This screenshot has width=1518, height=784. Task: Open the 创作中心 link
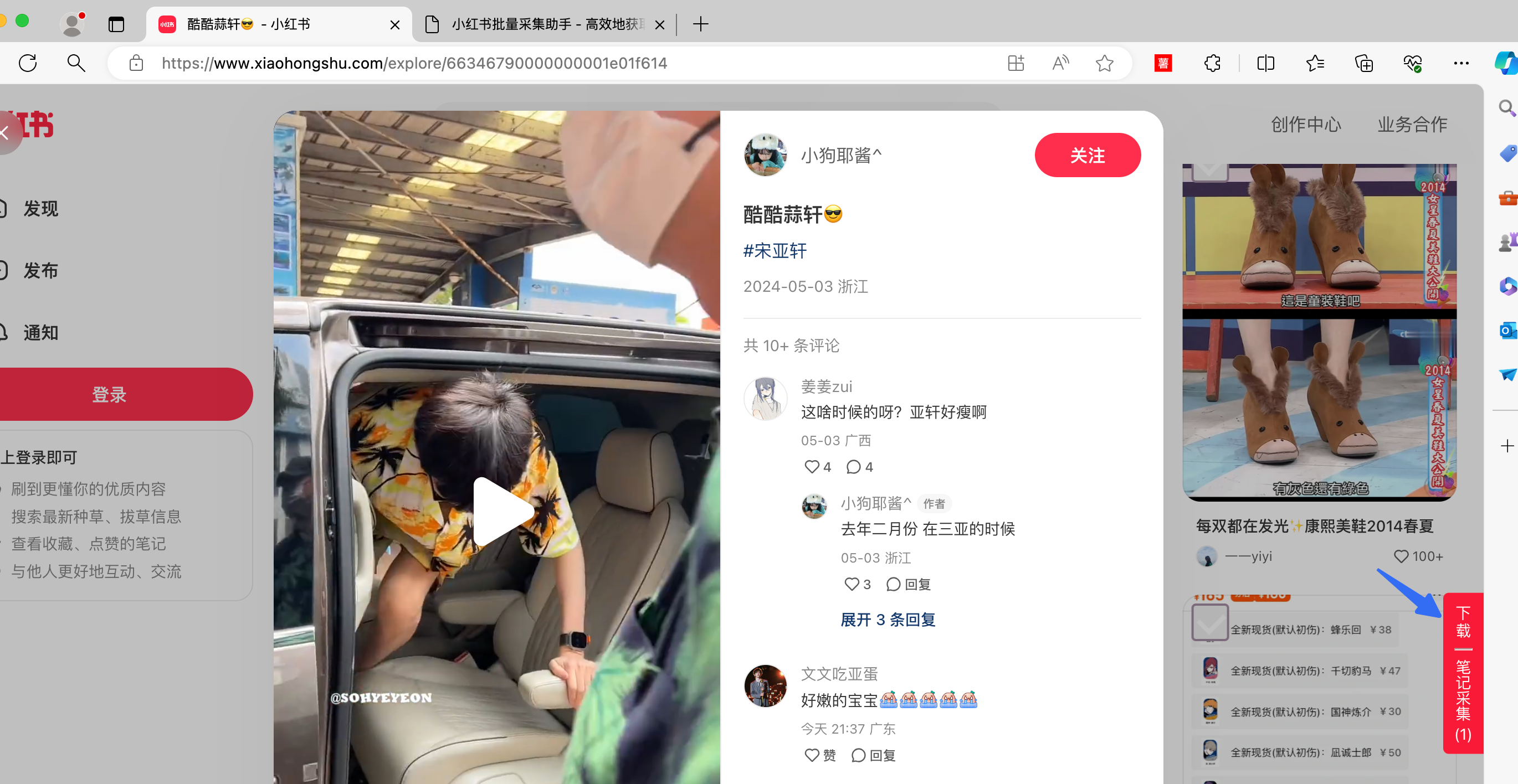[x=1305, y=124]
